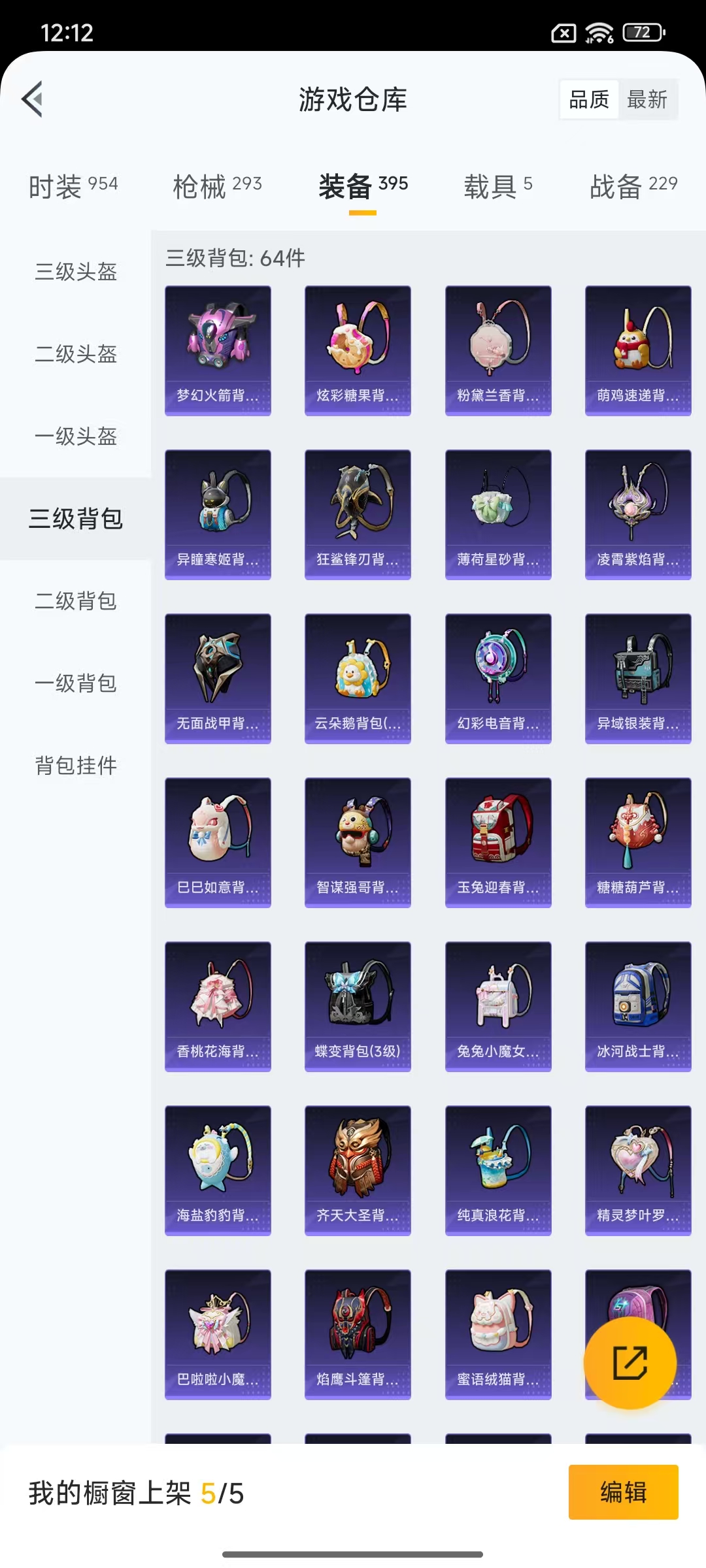706x1568 pixels.
Task: Select the 梦幻火箭背包 item thumbnail
Action: tap(218, 350)
